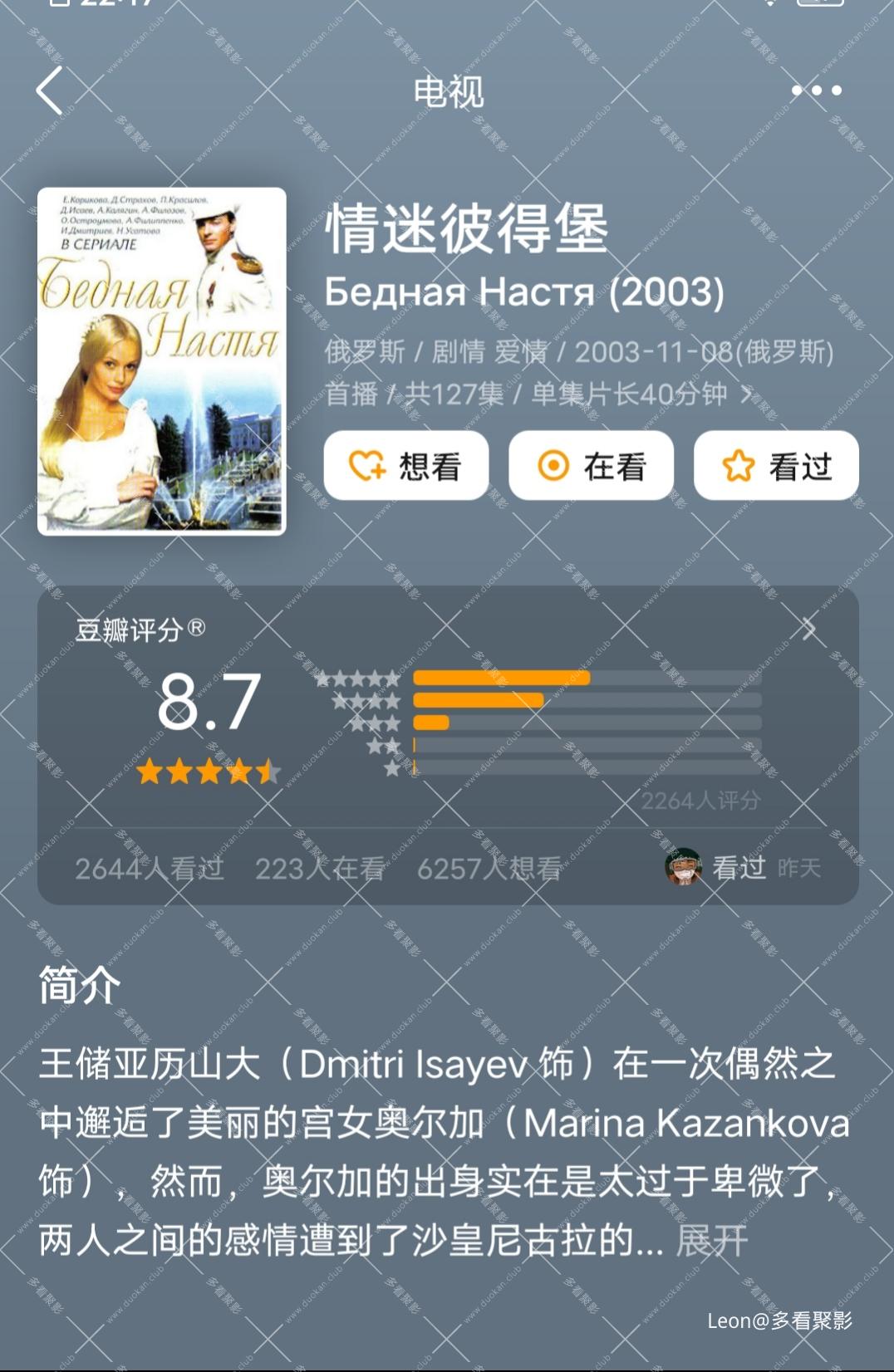Mark the show as 在看
Screen dimensions: 894x1372
pyautogui.click(x=591, y=466)
